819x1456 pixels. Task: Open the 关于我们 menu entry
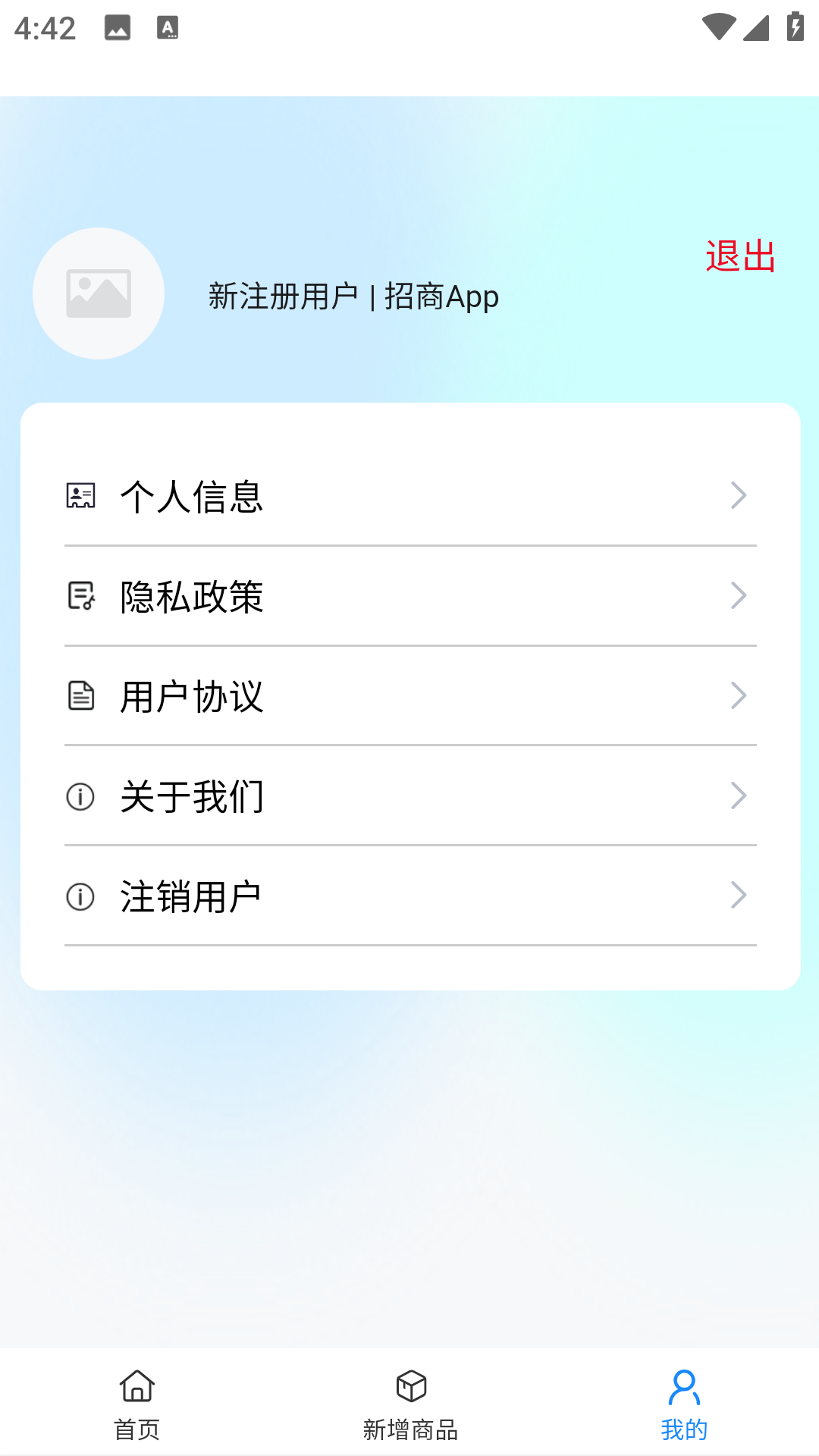[x=409, y=795]
